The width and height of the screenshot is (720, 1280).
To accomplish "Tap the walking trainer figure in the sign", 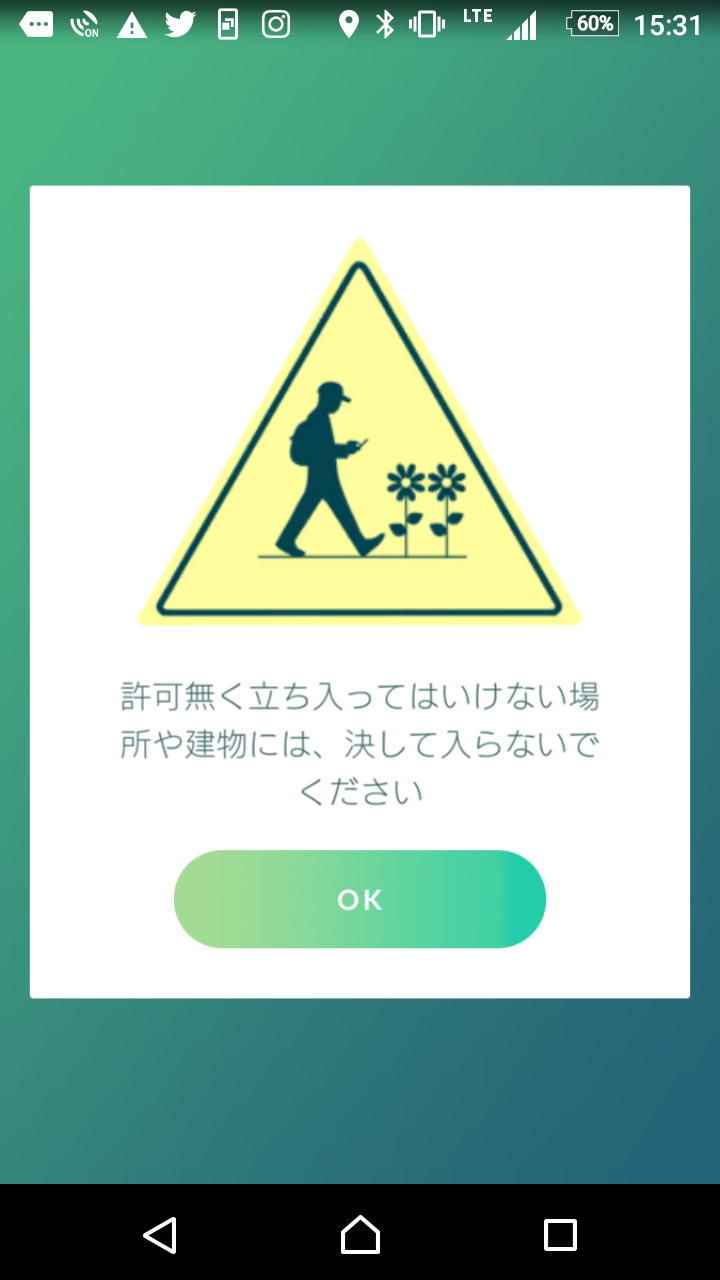I will [325, 465].
